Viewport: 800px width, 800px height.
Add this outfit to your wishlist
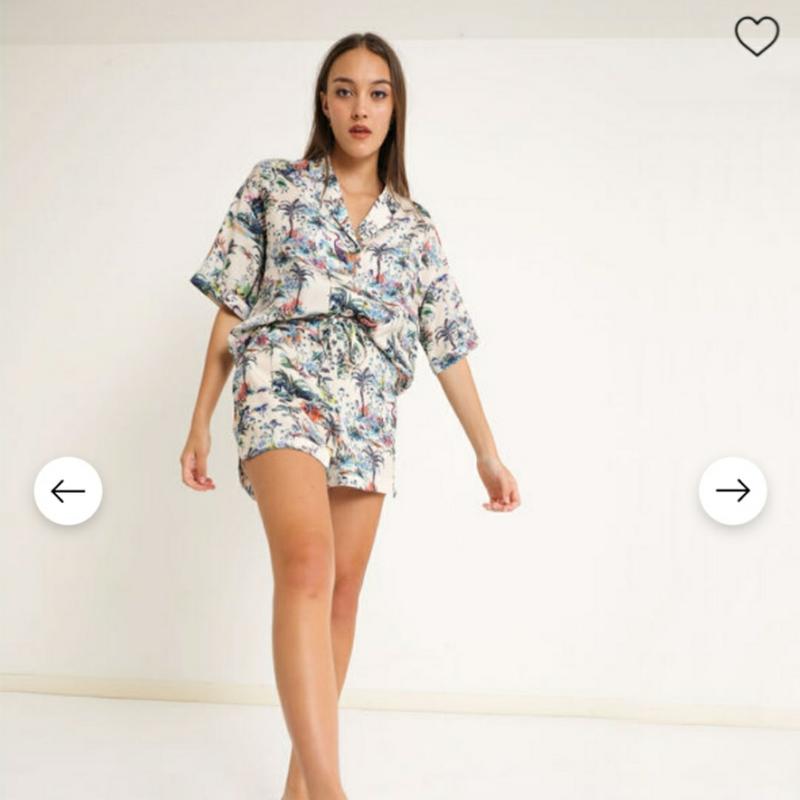756,36
